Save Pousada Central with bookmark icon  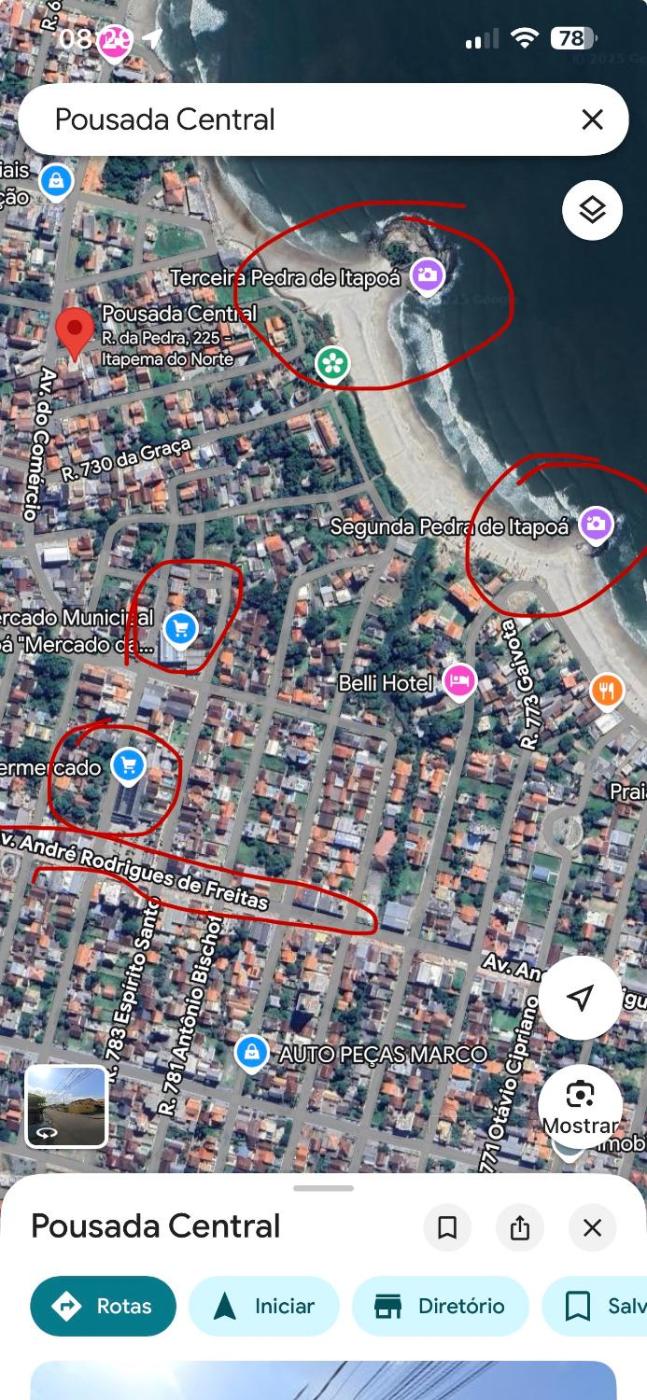point(447,1227)
